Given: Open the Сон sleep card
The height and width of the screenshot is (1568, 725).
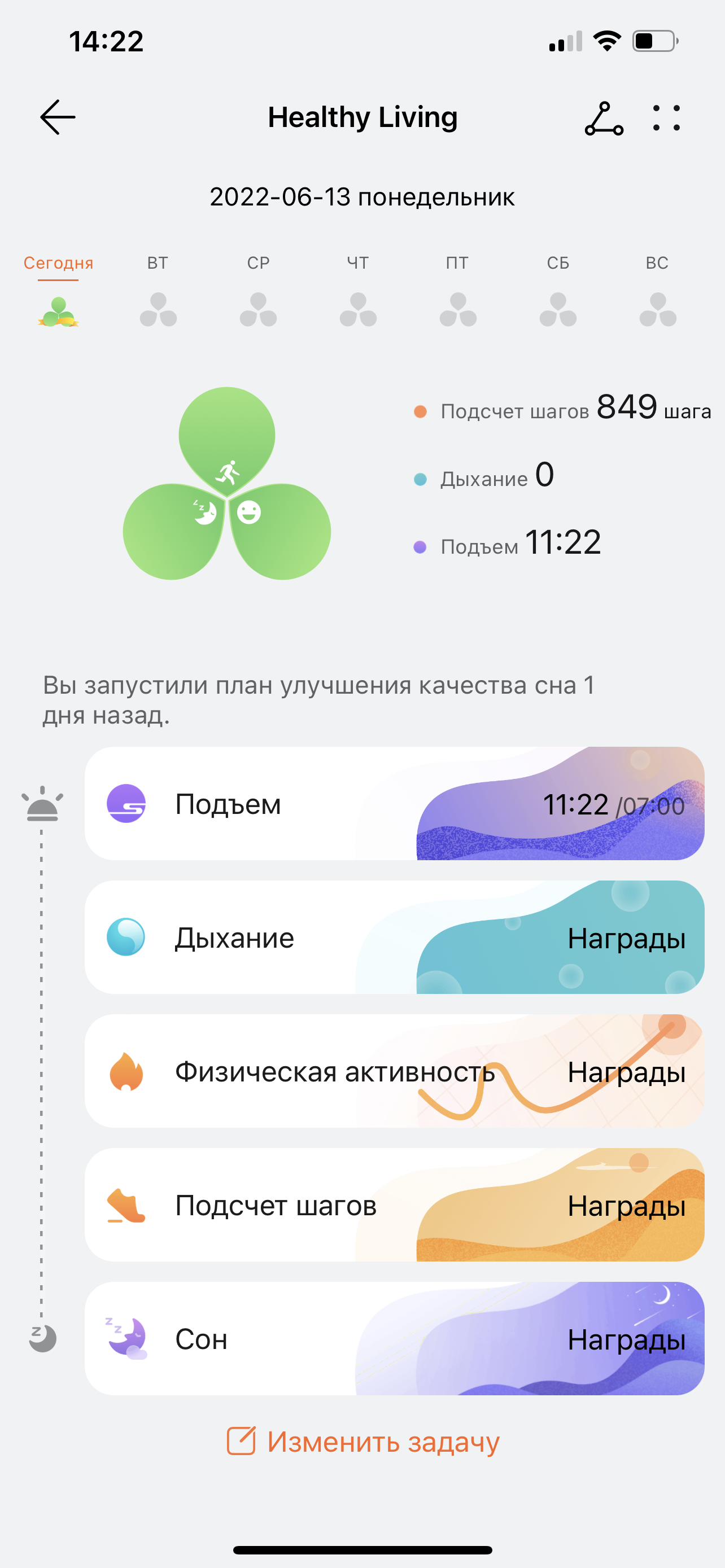Looking at the screenshot, I should pos(394,1339).
